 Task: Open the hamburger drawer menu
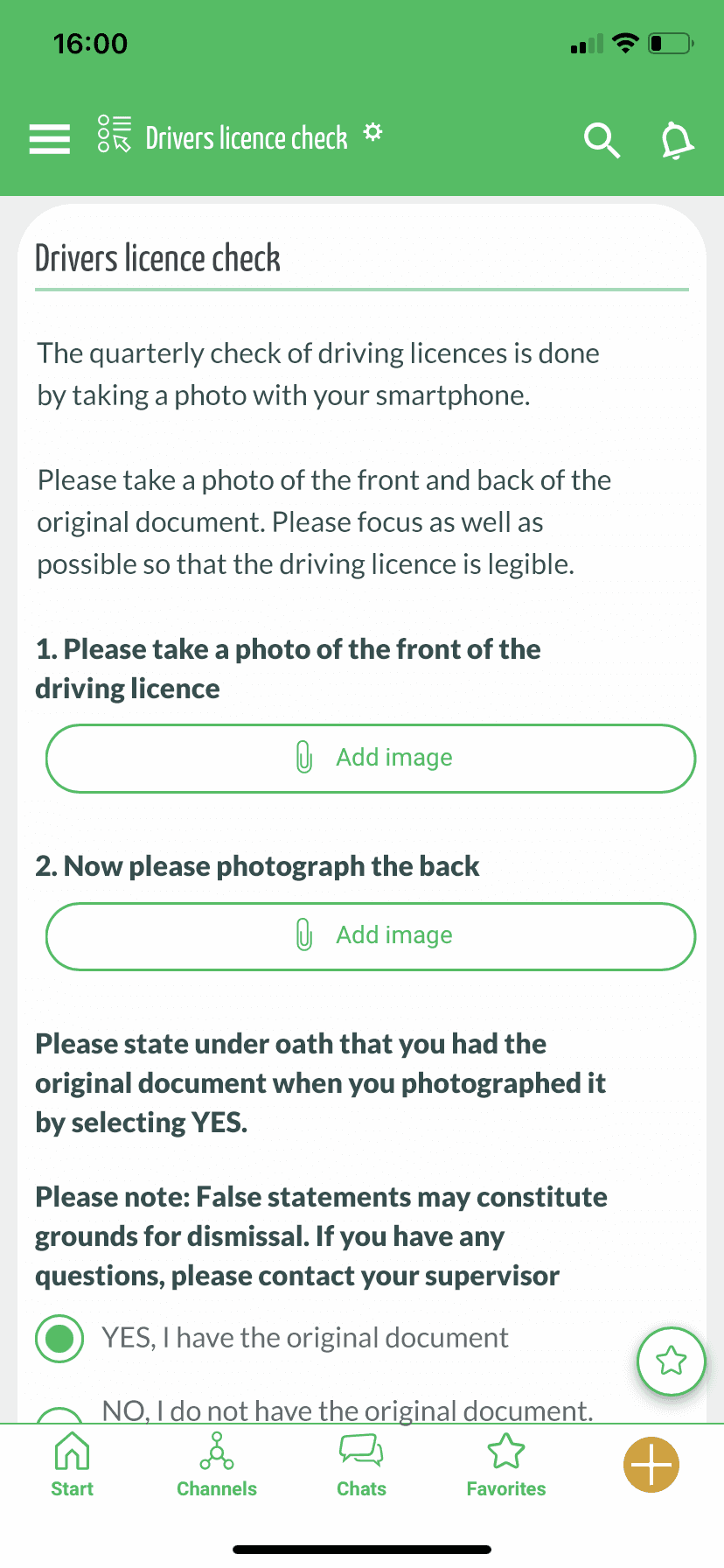(x=50, y=139)
